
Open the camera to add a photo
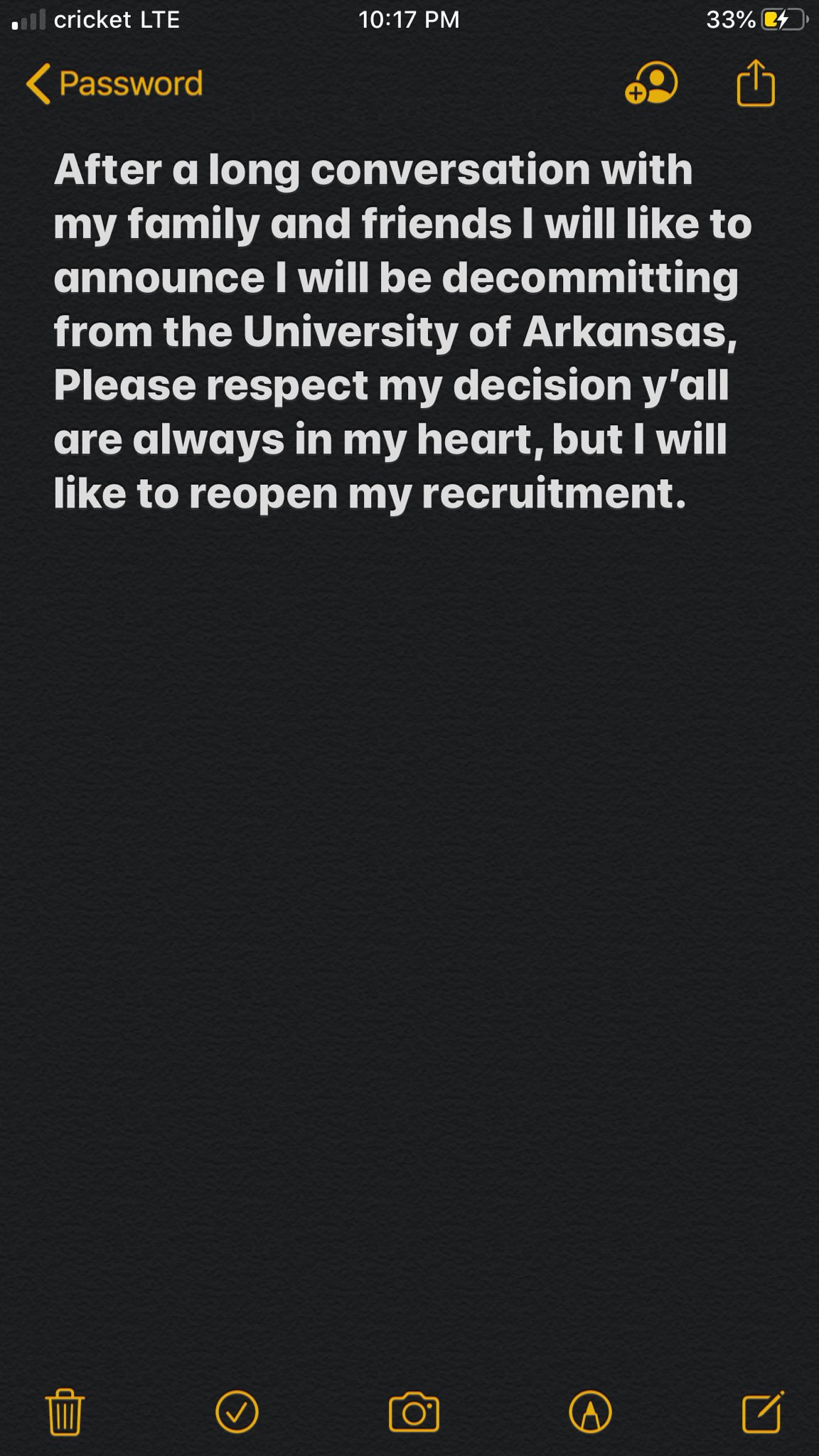414,1412
